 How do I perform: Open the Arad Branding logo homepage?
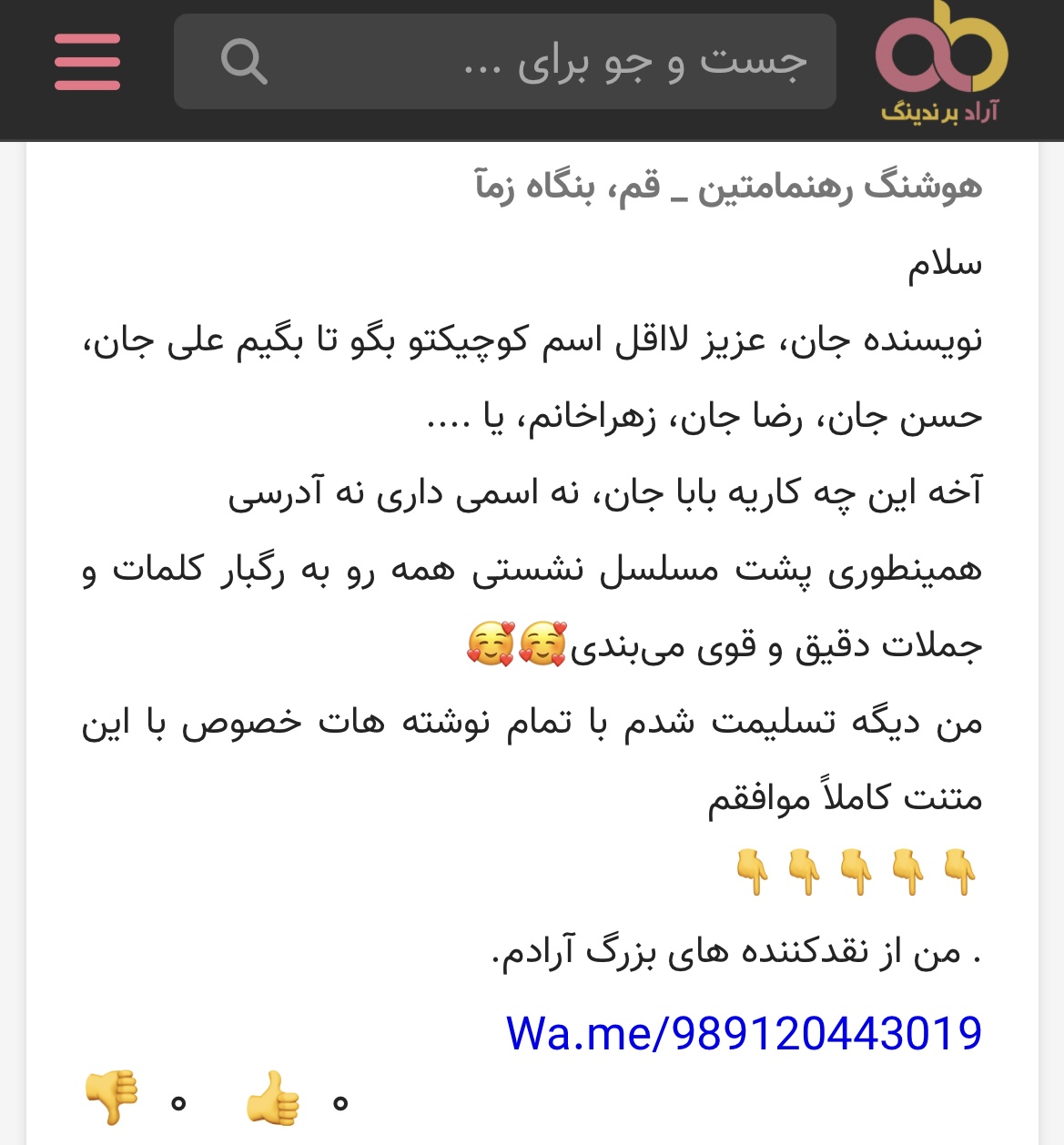(x=941, y=64)
